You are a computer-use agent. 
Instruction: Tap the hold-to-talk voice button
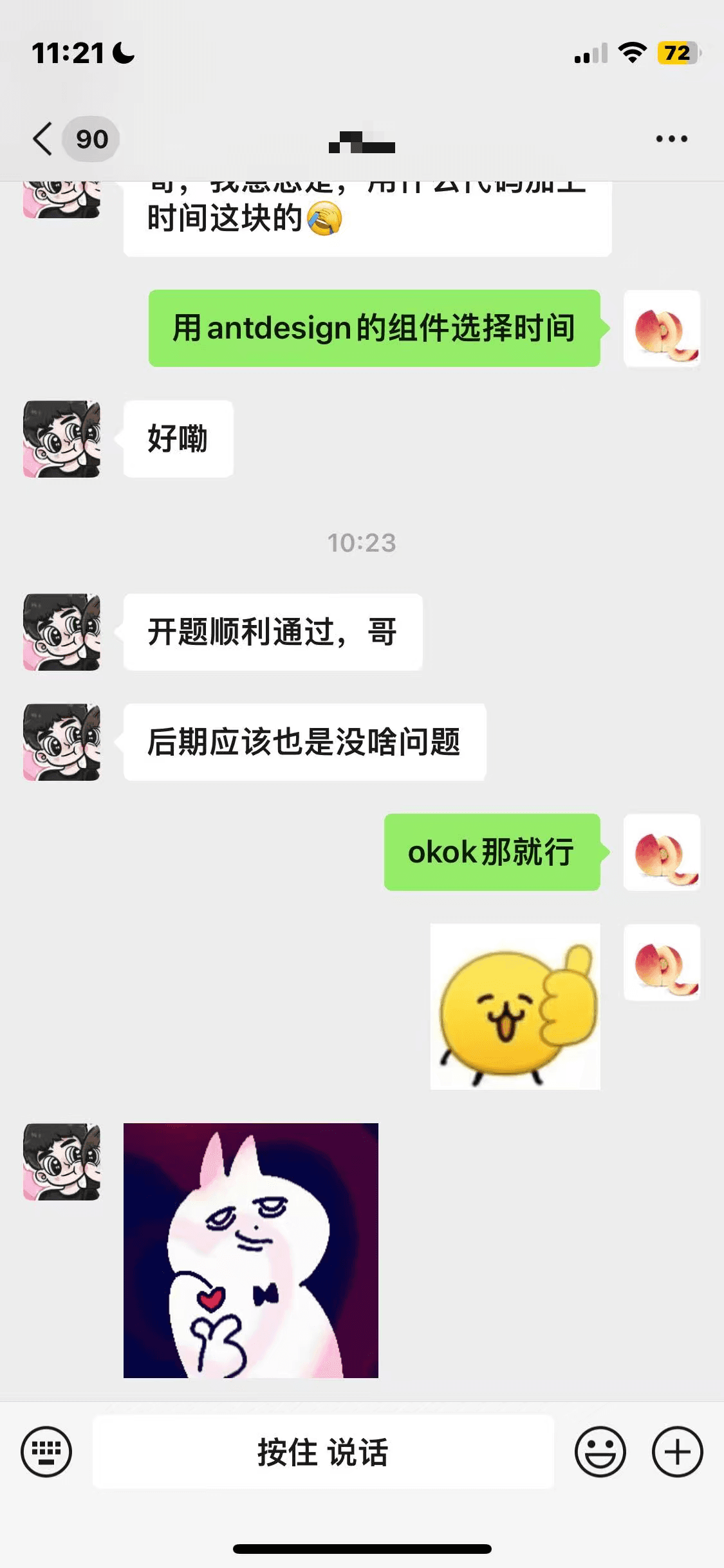coord(323,1451)
